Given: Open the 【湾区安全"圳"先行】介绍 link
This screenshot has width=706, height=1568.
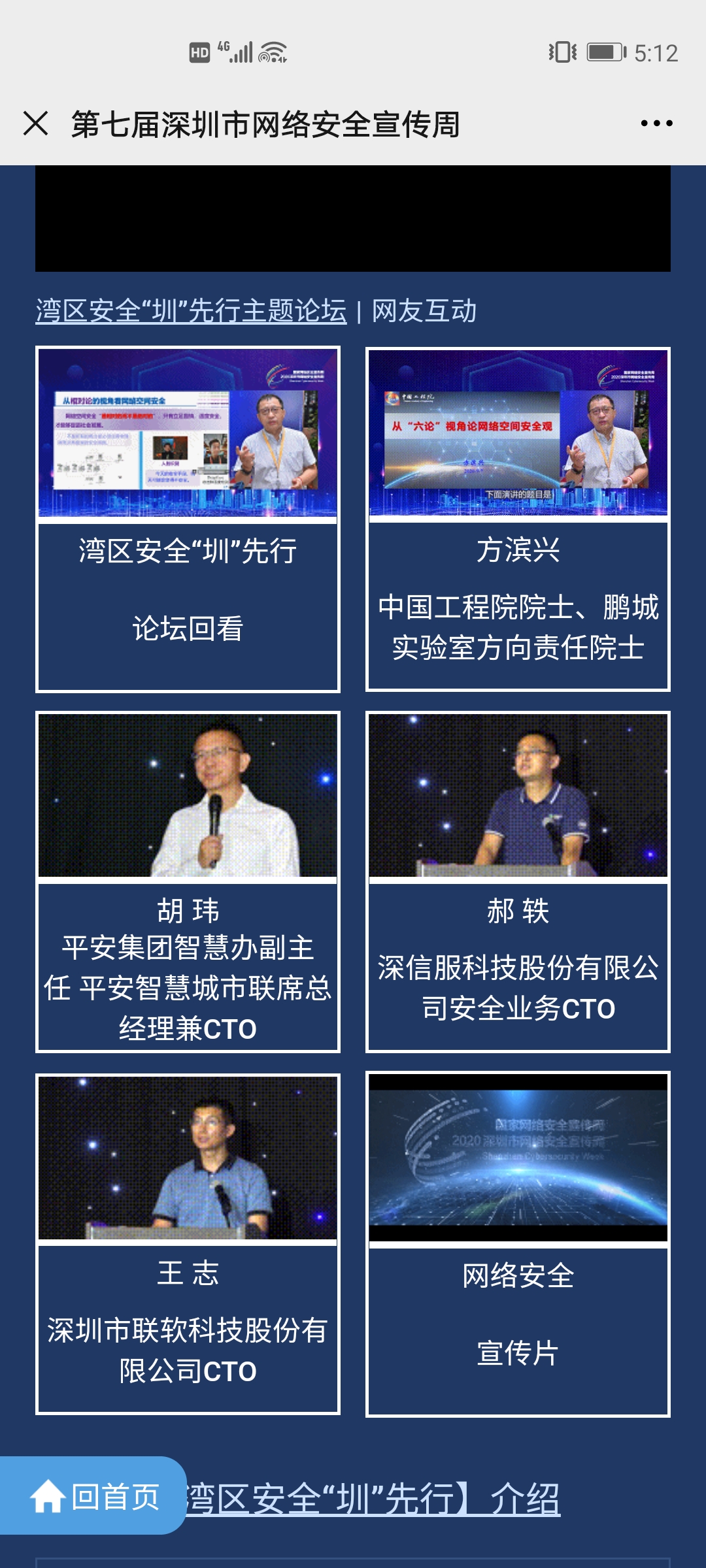Looking at the screenshot, I should pyautogui.click(x=373, y=1499).
